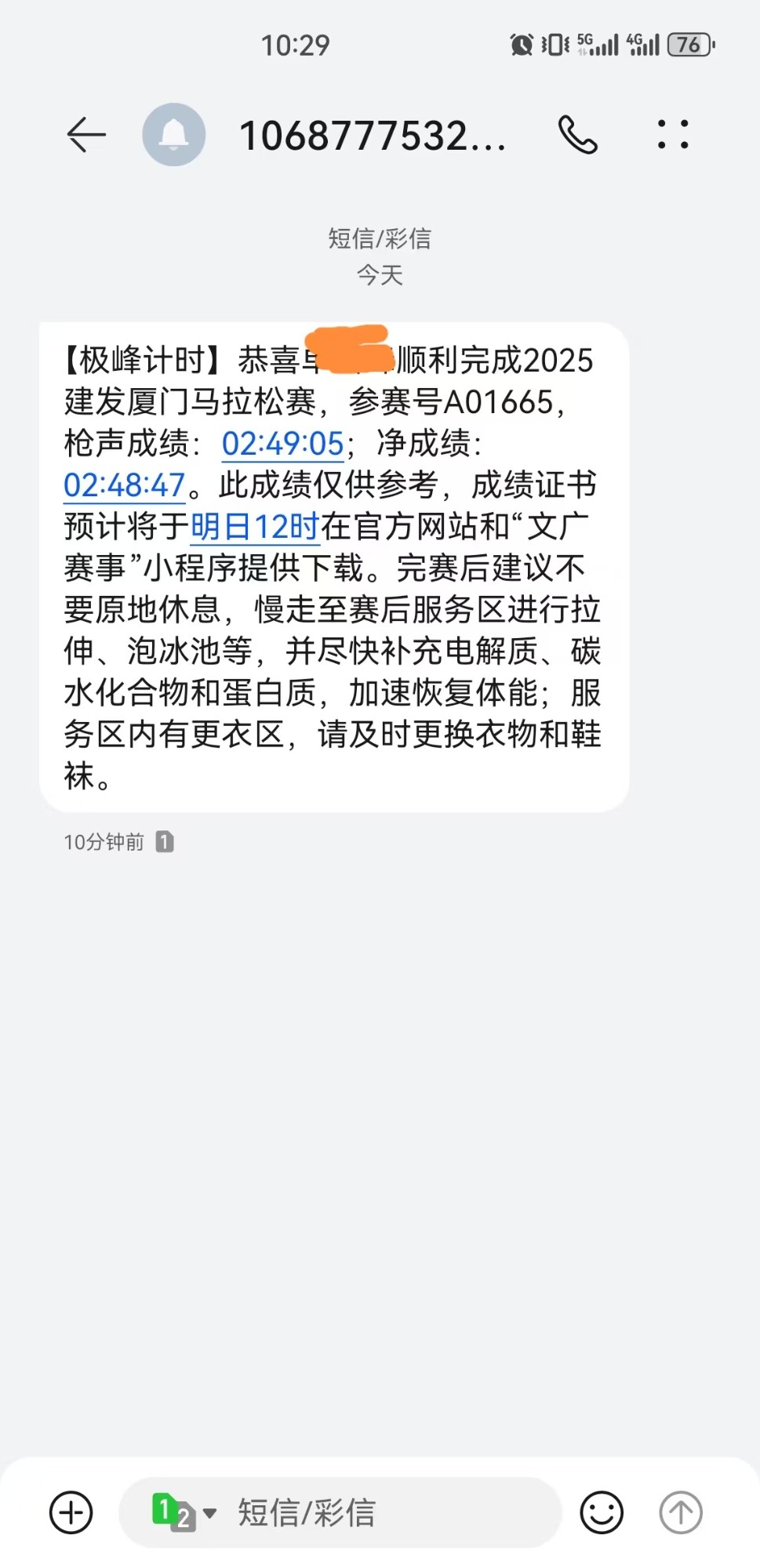Send the message with the arrow button
Screen dimensions: 760x1568
click(680, 1512)
